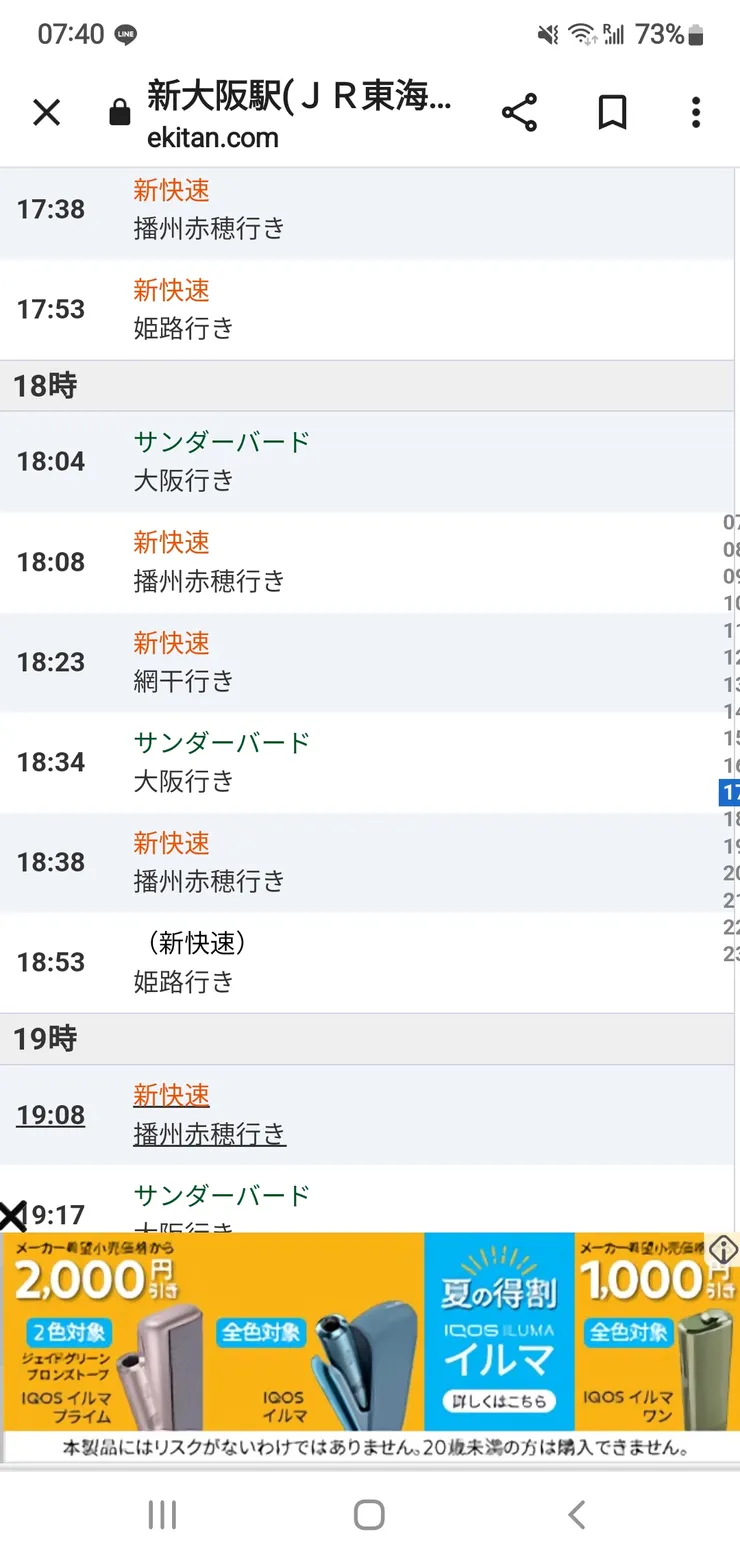Image resolution: width=740 pixels, height=1562 pixels.
Task: Jump to 07時 using the hour index
Action: (x=731, y=522)
